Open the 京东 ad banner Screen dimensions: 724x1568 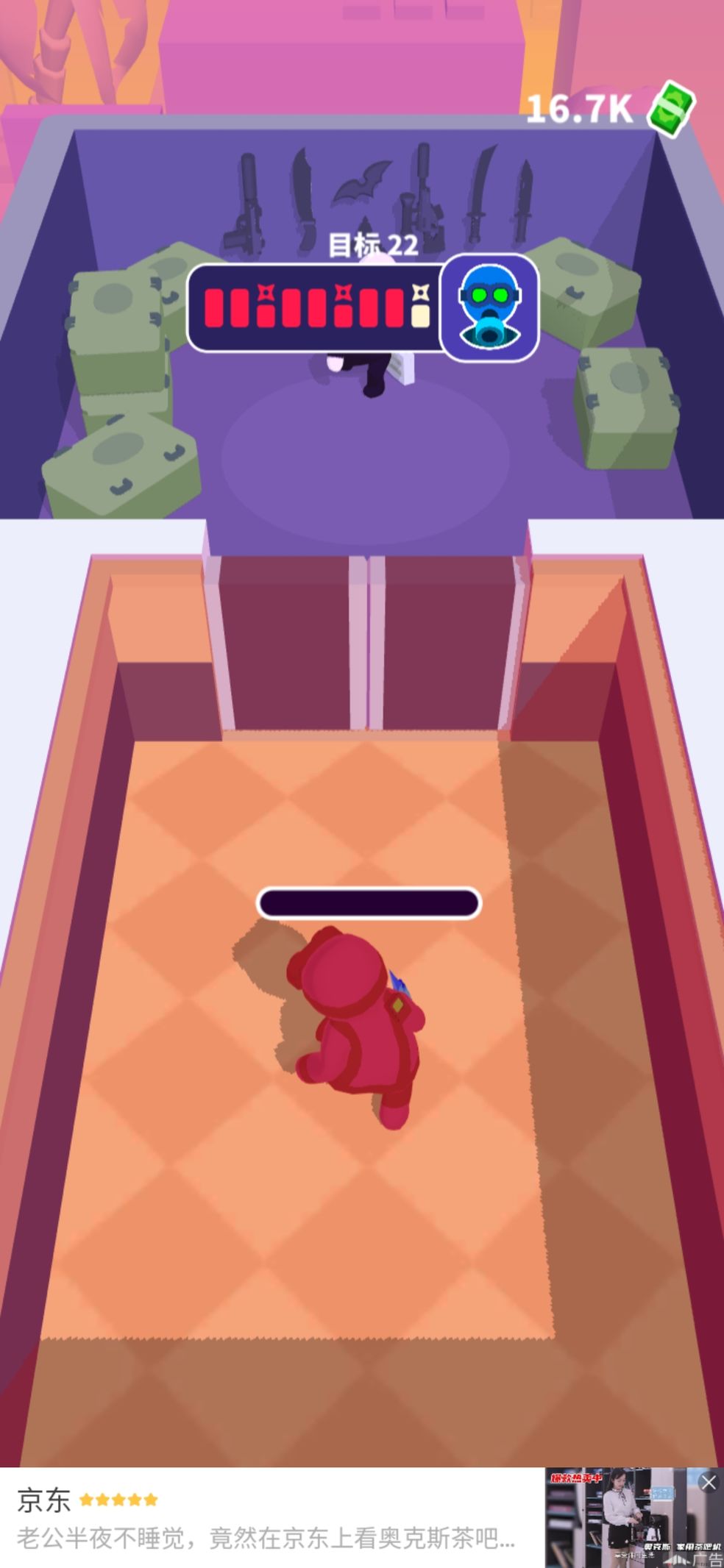[x=265, y=1517]
